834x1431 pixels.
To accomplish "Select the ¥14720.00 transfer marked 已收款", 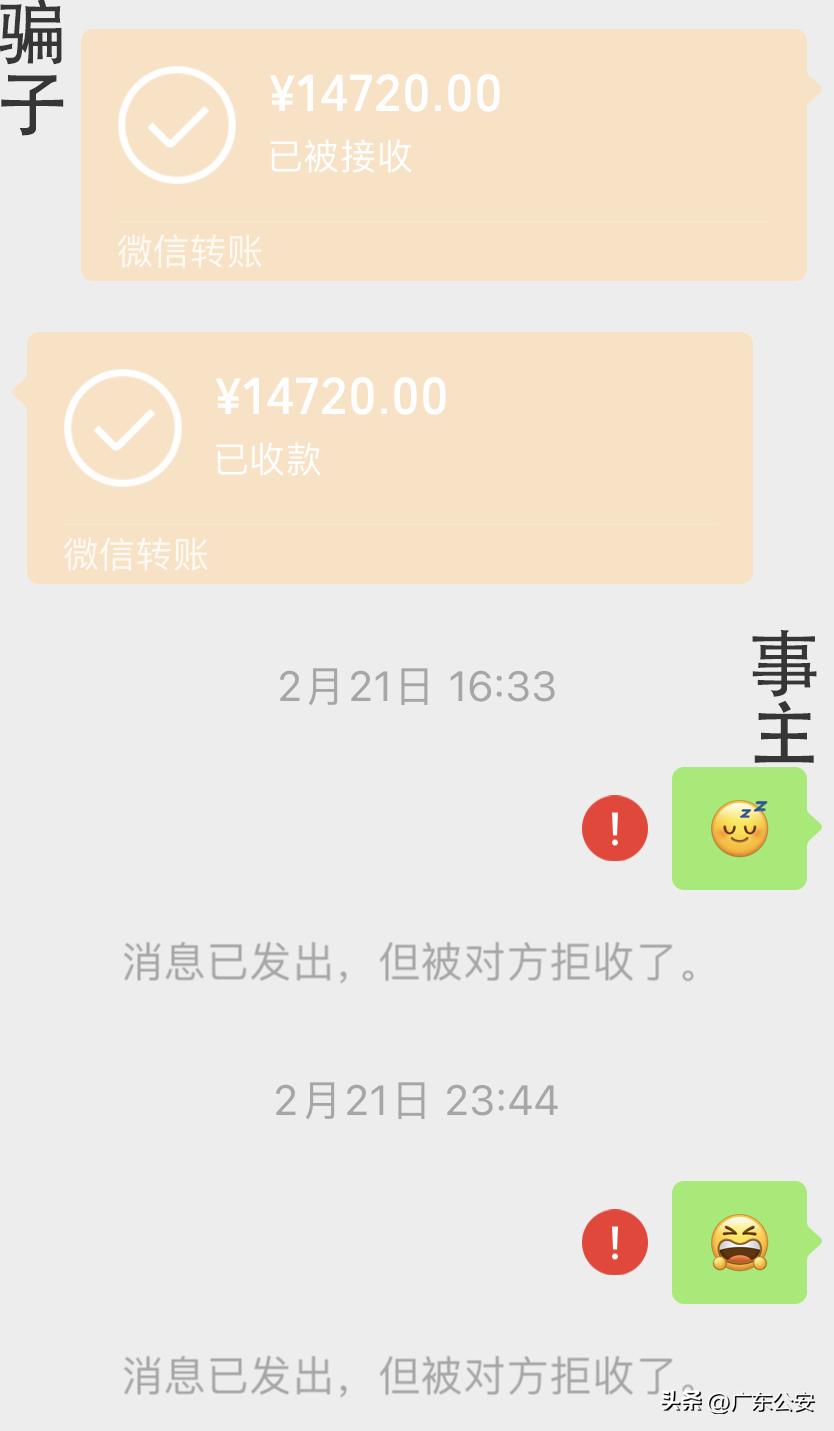I will click(x=390, y=455).
